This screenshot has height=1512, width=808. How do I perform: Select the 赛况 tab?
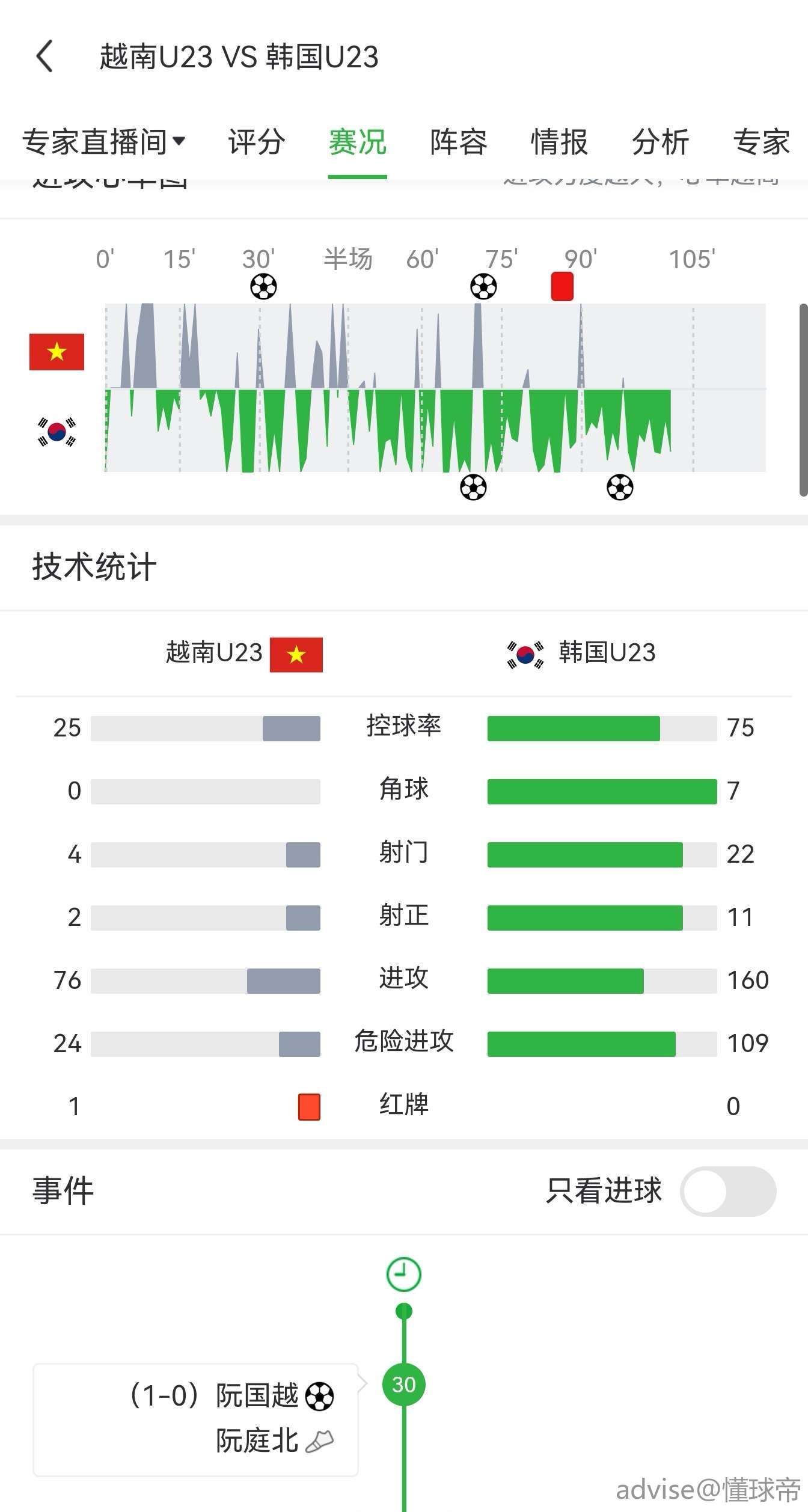pos(357,142)
